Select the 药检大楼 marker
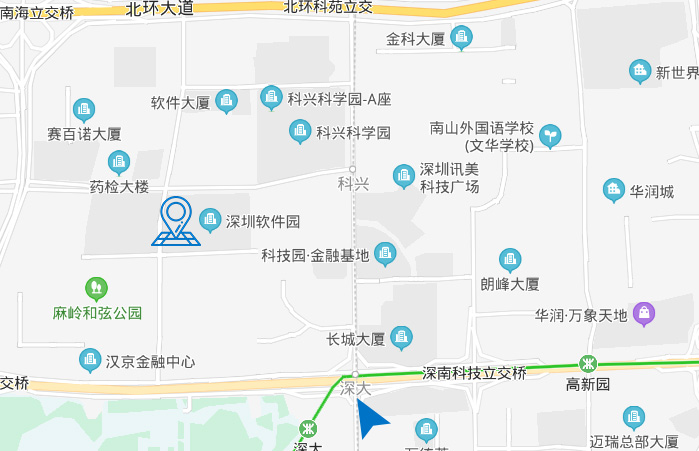The image size is (699, 451). pos(119,162)
